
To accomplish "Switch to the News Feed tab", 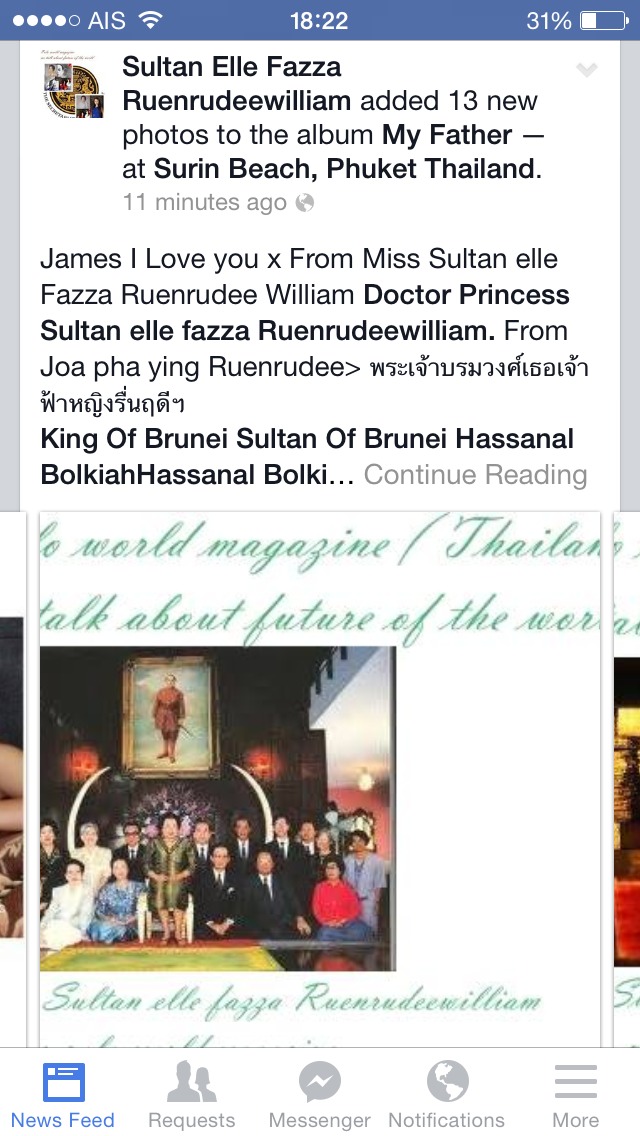I will coord(63,1094).
